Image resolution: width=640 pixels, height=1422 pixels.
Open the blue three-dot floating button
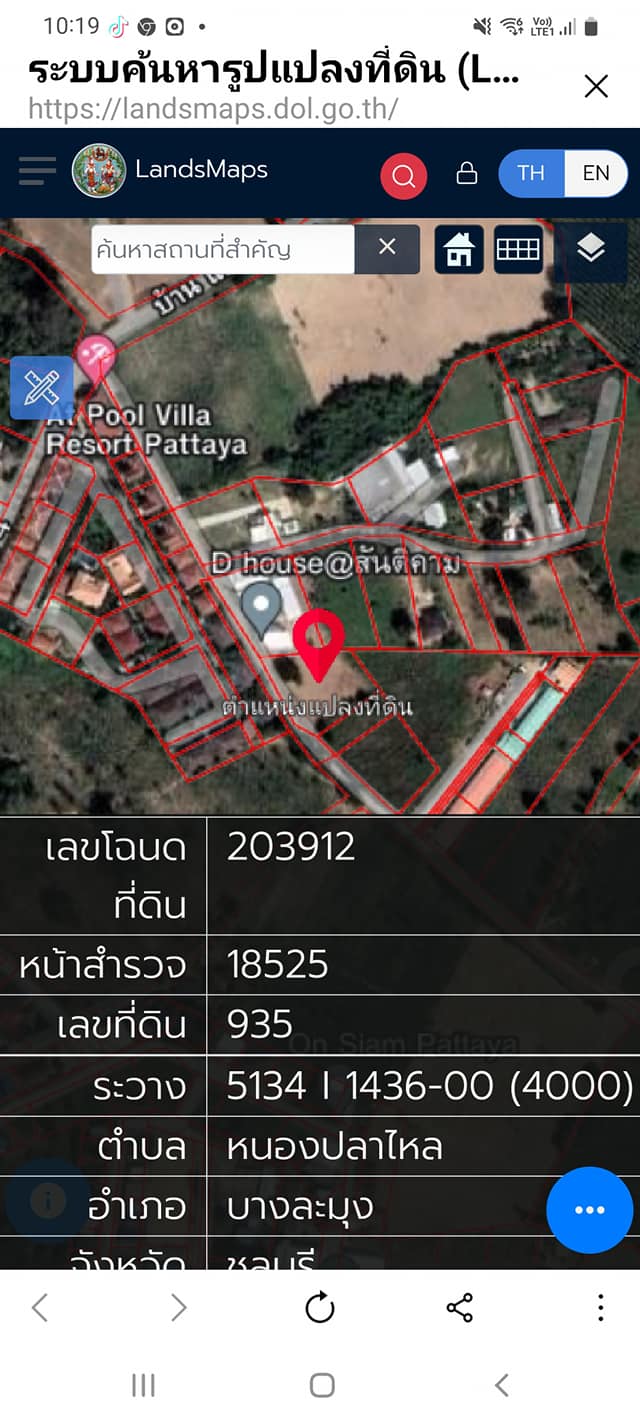coord(589,1210)
